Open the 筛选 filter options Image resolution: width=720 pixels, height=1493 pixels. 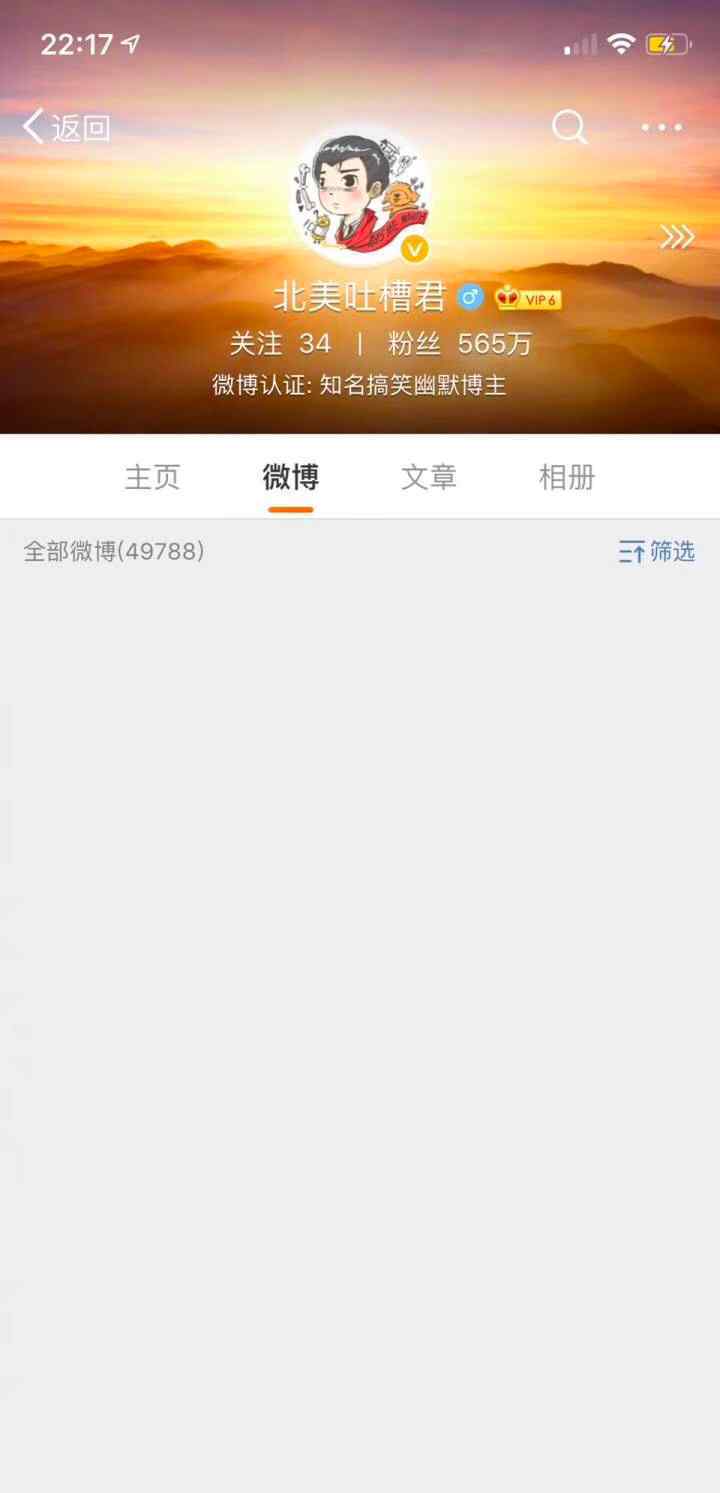[x=657, y=551]
